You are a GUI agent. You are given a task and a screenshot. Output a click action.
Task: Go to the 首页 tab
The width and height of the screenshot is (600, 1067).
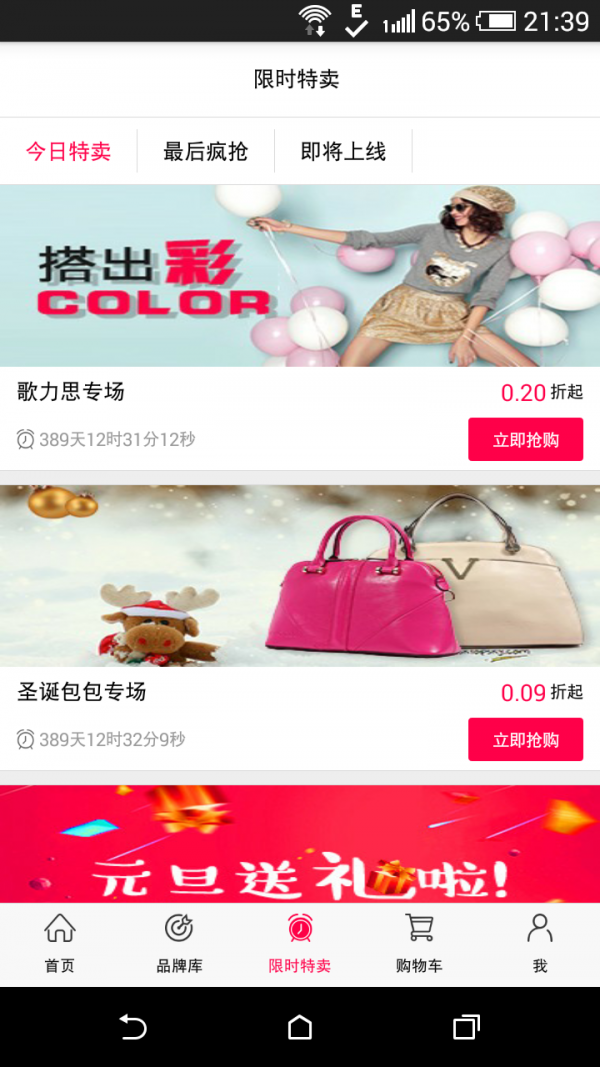coord(60,944)
